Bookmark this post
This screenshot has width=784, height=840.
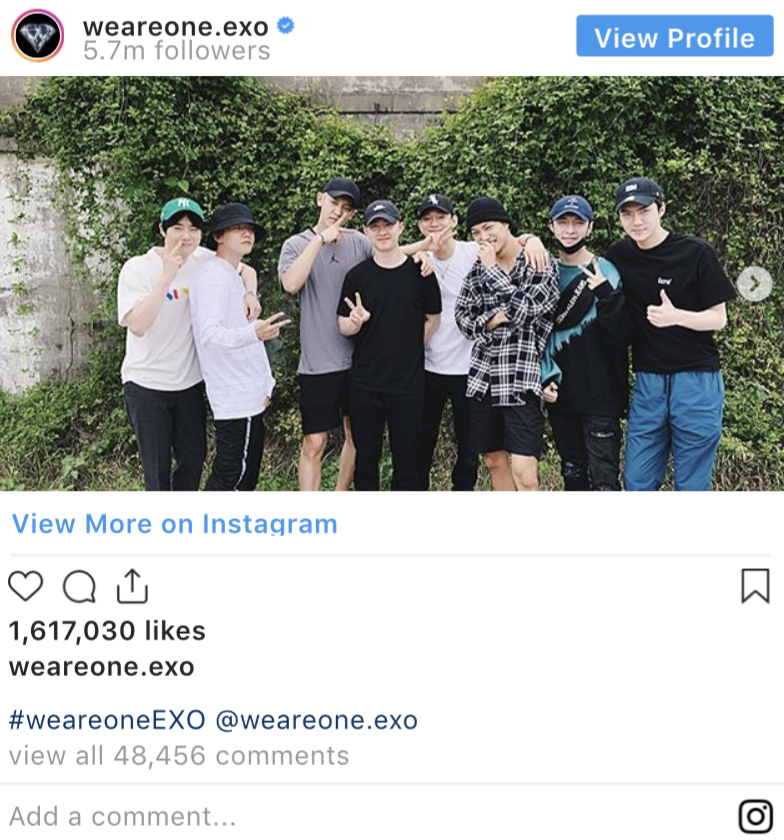pos(755,586)
